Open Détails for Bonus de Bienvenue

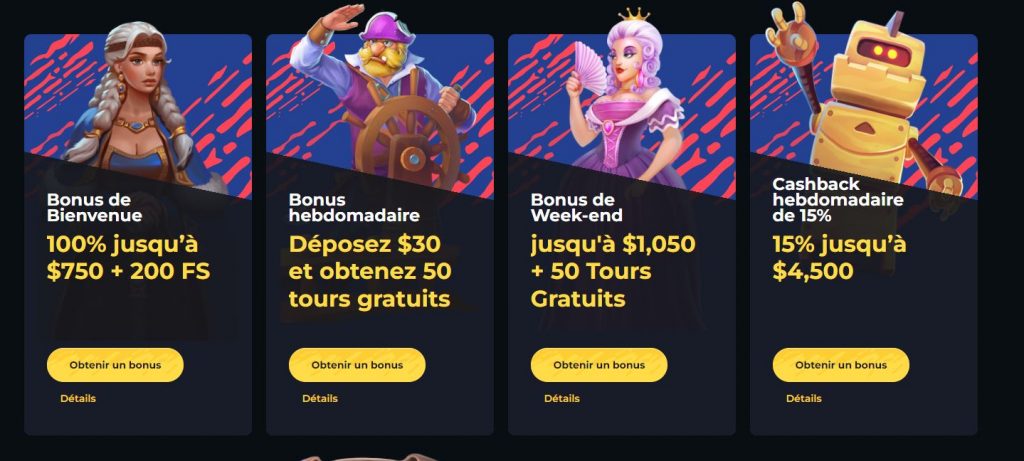coord(78,398)
